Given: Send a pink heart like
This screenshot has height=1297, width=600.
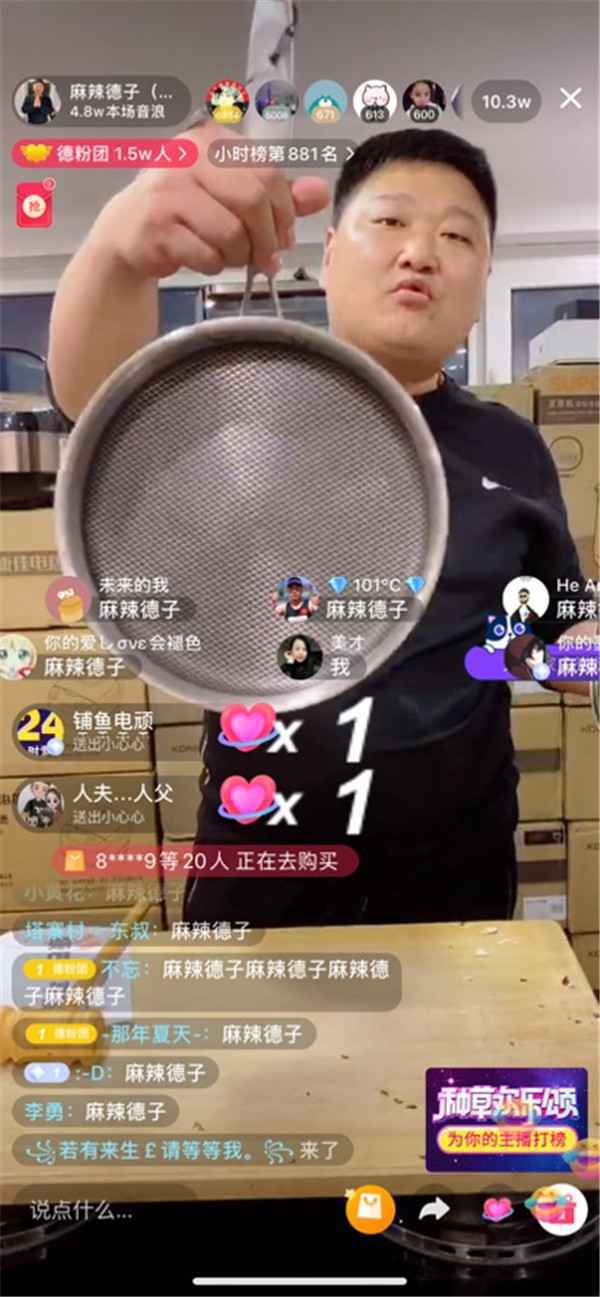Looking at the screenshot, I should click(497, 1209).
